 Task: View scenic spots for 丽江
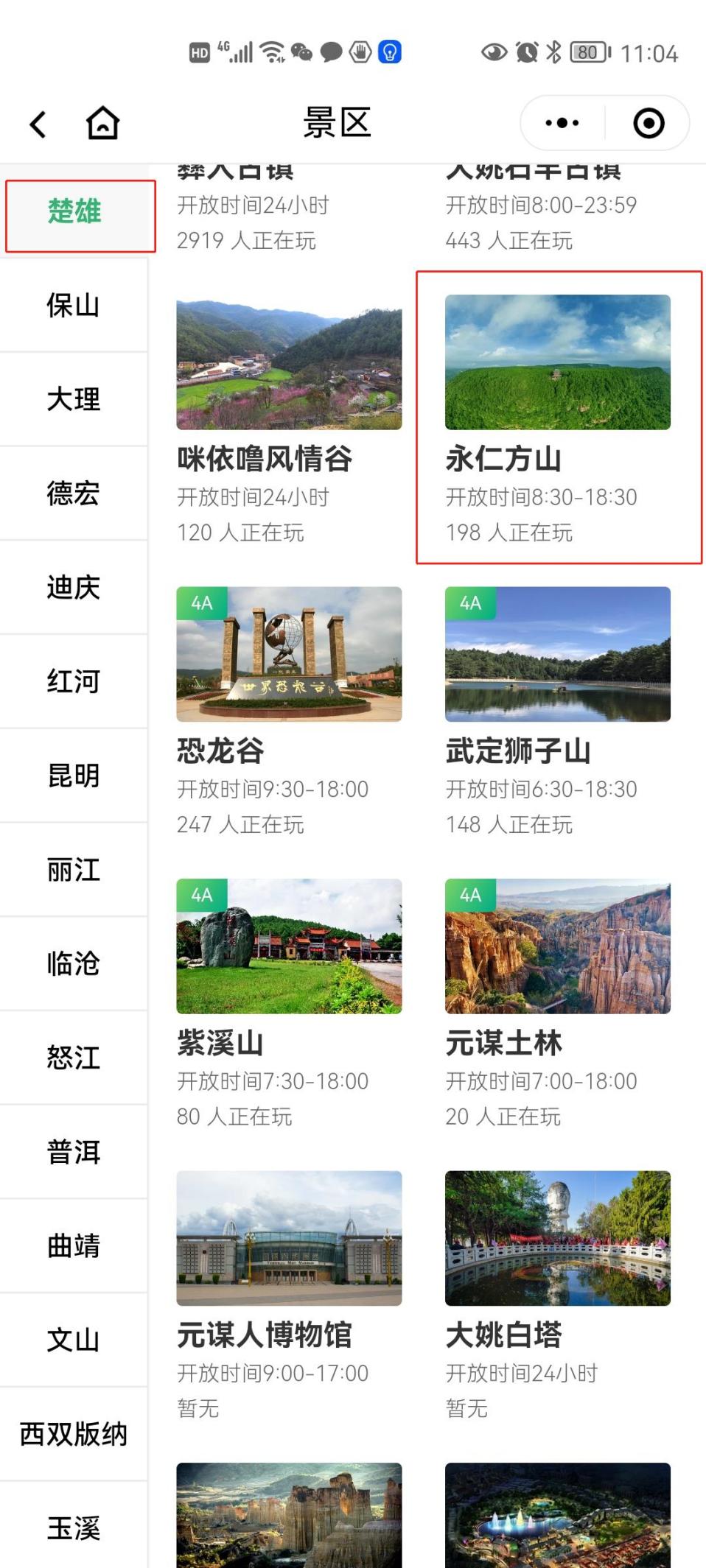coord(74,870)
